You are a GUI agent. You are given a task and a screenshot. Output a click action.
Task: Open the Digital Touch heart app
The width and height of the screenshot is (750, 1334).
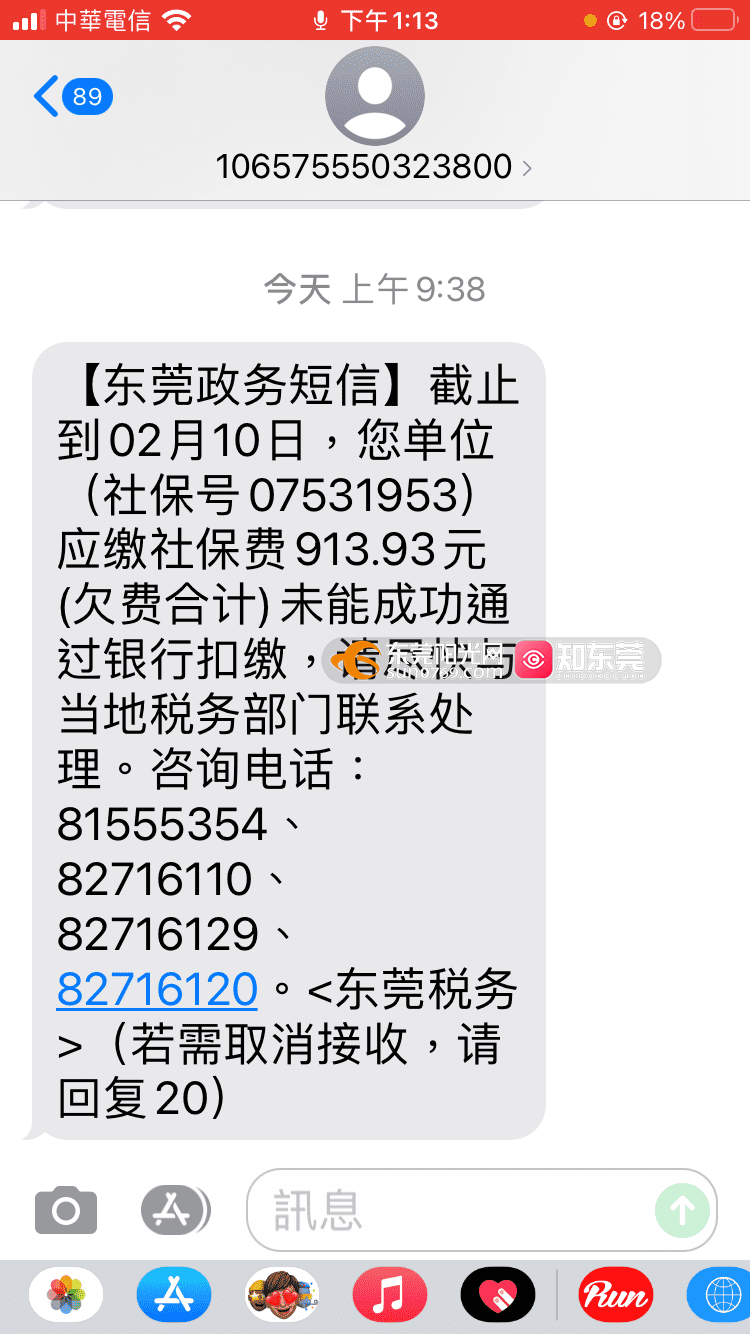point(498,1295)
